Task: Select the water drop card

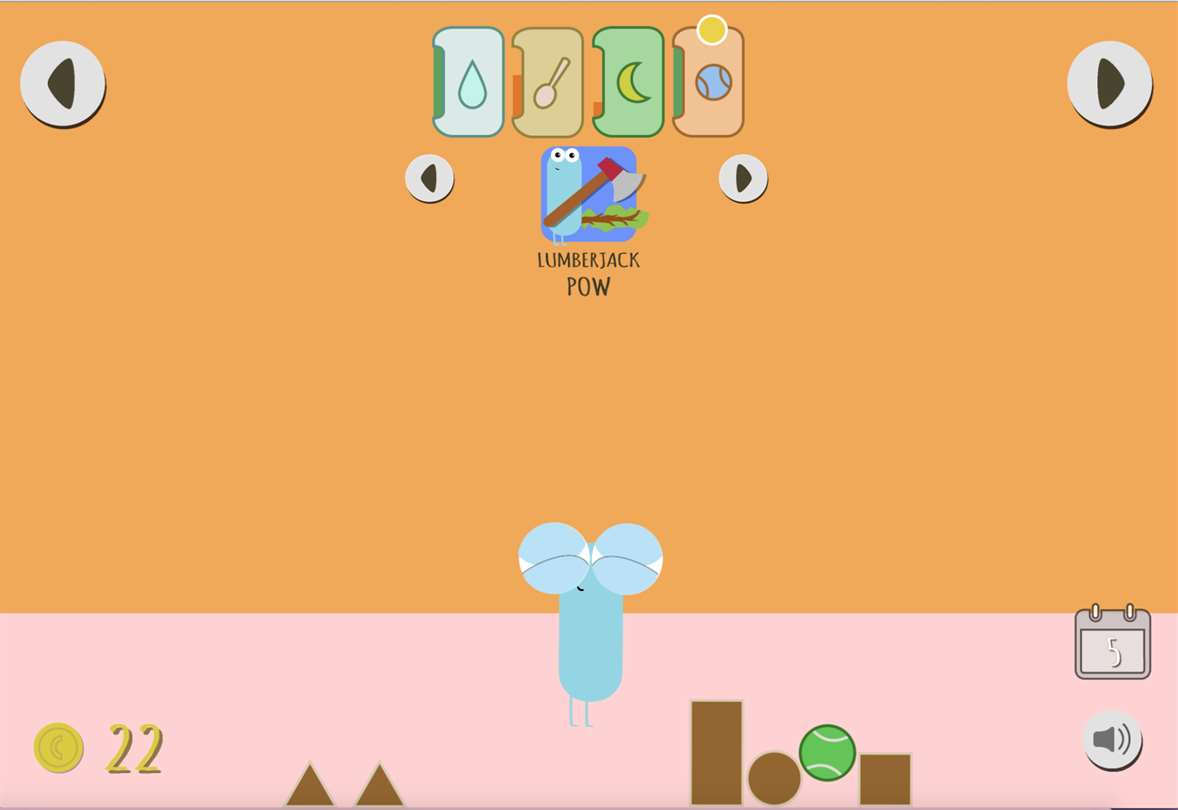Action: pyautogui.click(x=468, y=82)
